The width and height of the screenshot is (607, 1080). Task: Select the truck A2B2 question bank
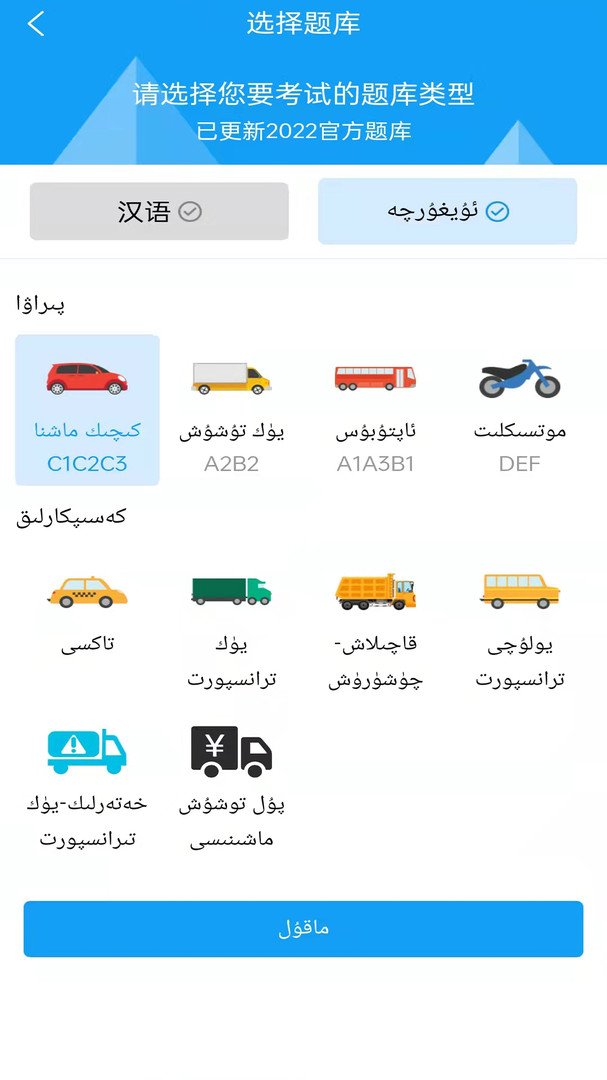[x=231, y=410]
